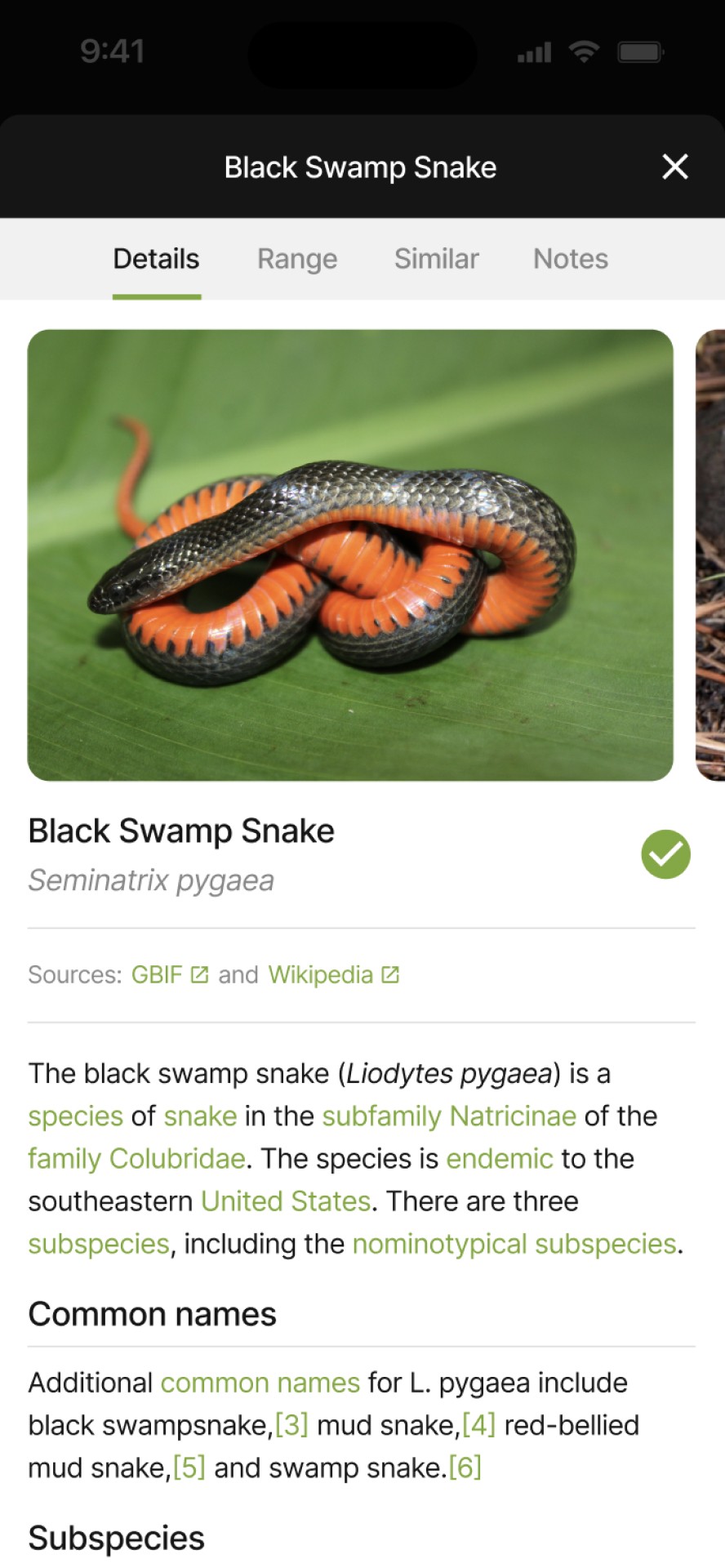Open the family Colubridae link
The height and width of the screenshot is (1568, 725).
[x=136, y=1159]
